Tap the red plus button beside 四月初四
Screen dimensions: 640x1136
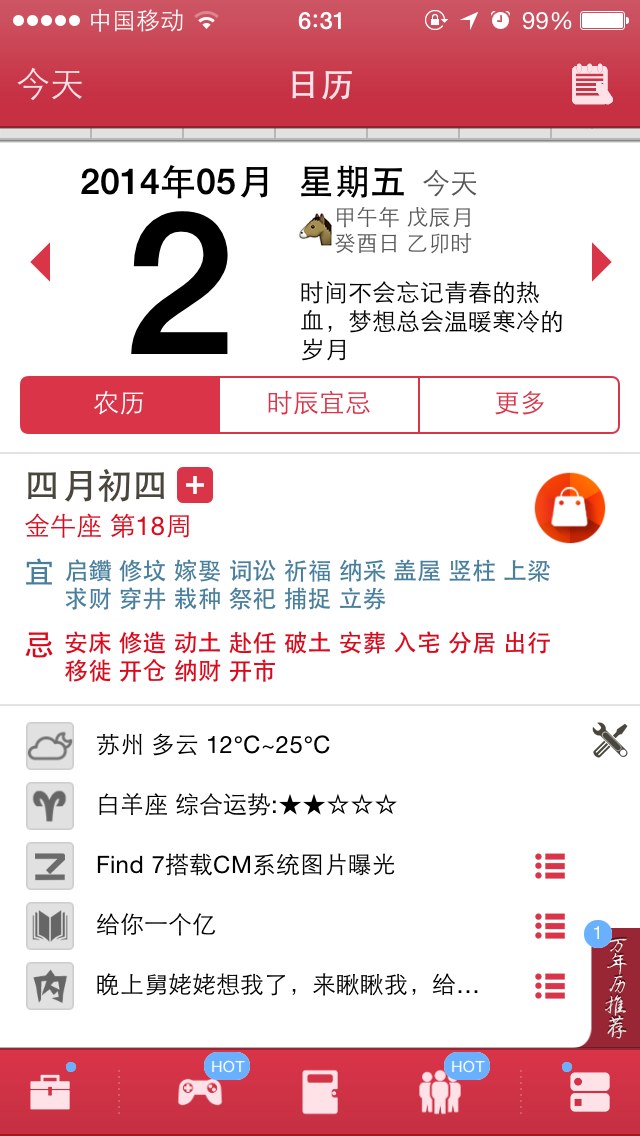pyautogui.click(x=195, y=485)
